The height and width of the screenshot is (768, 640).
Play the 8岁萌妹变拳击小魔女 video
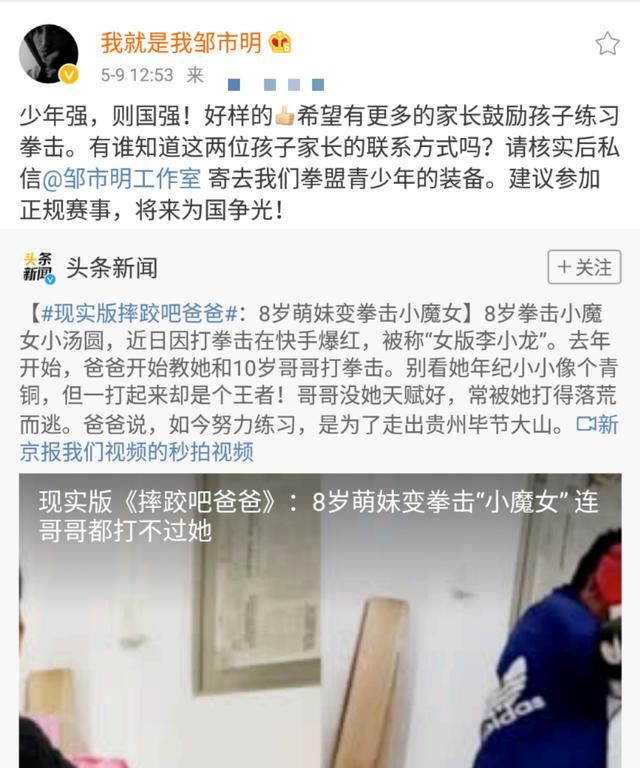pyautogui.click(x=320, y=640)
